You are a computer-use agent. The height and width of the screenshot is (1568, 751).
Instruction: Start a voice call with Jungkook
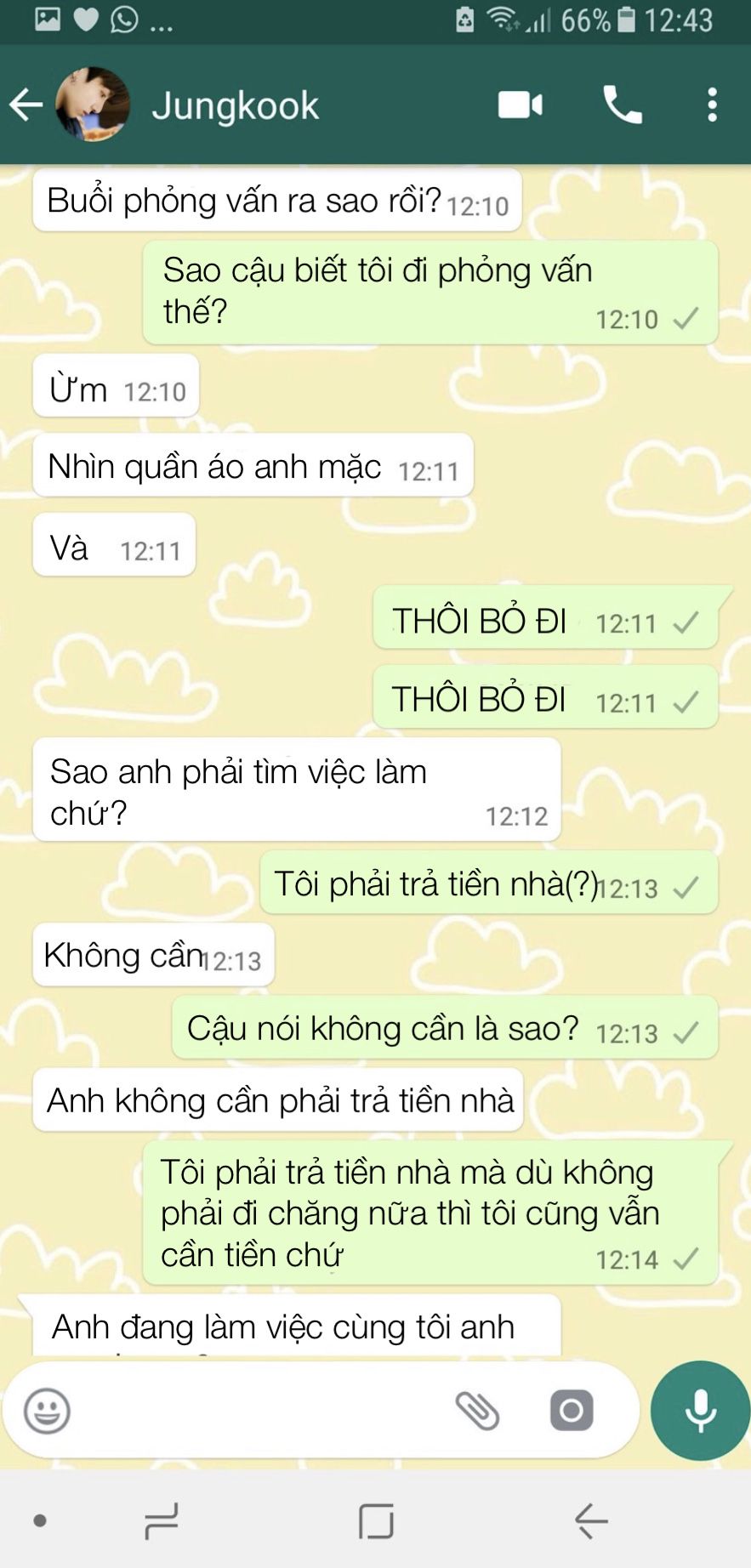tap(623, 105)
